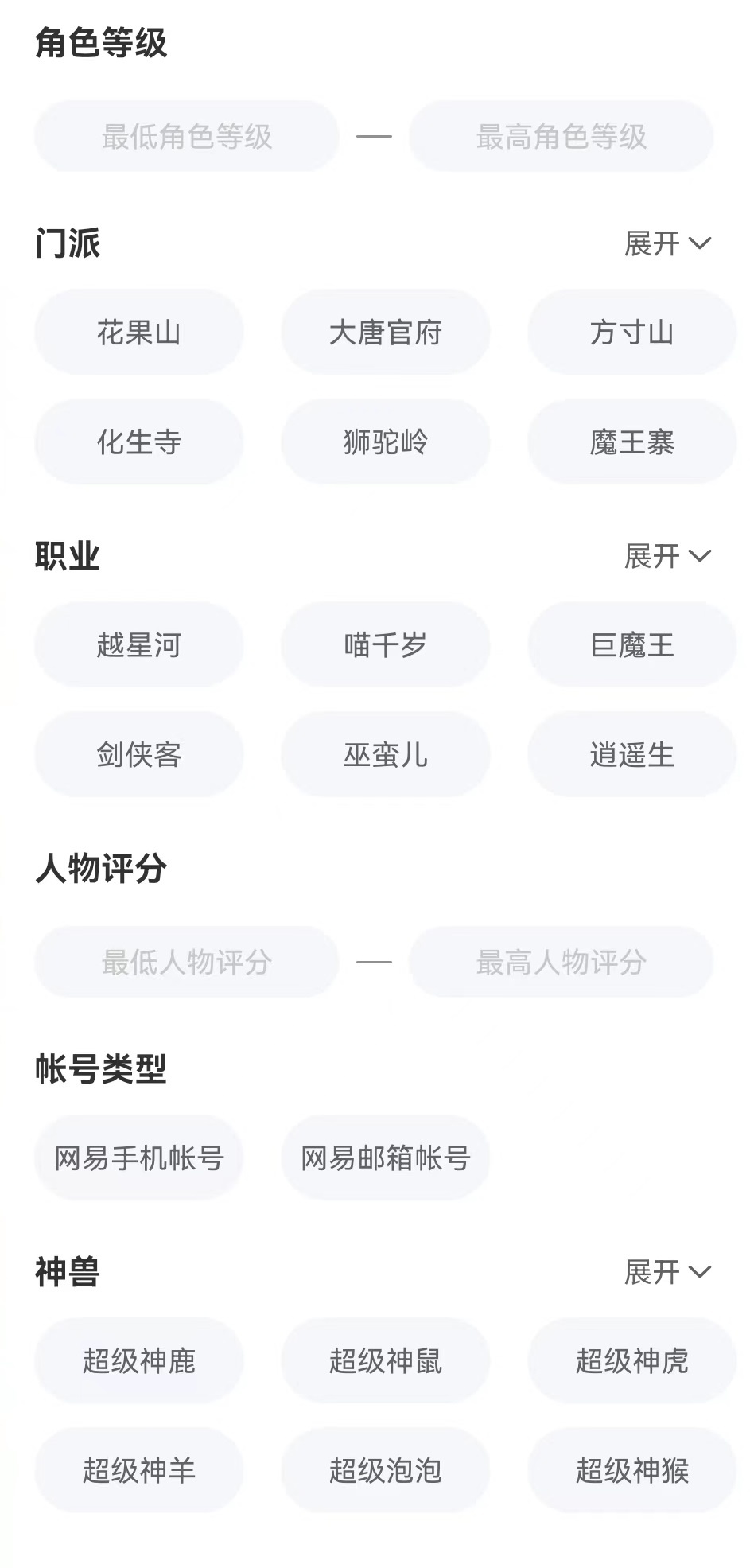
Task: Select 网易邮箱帐号 account type
Action: click(385, 1158)
